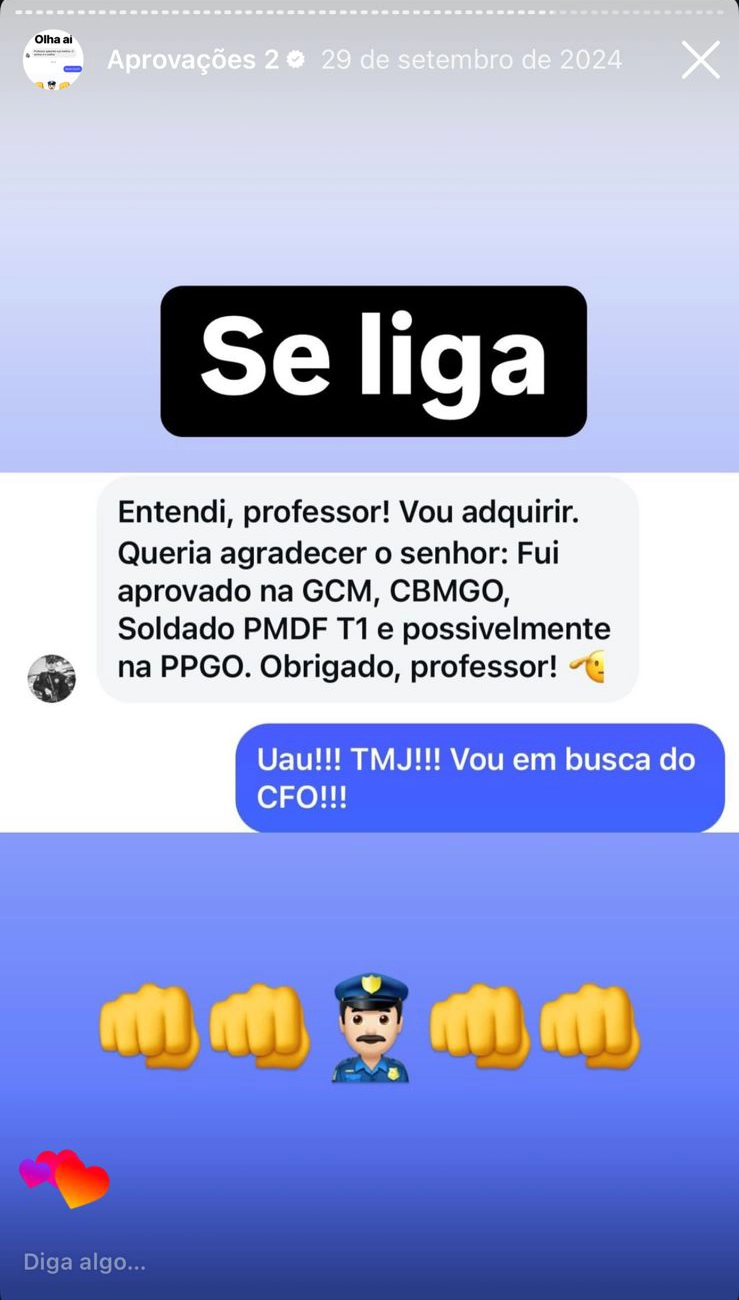The image size is (739, 1300).
Task: Close the Aprovações 2 story highlight
Action: point(700,60)
